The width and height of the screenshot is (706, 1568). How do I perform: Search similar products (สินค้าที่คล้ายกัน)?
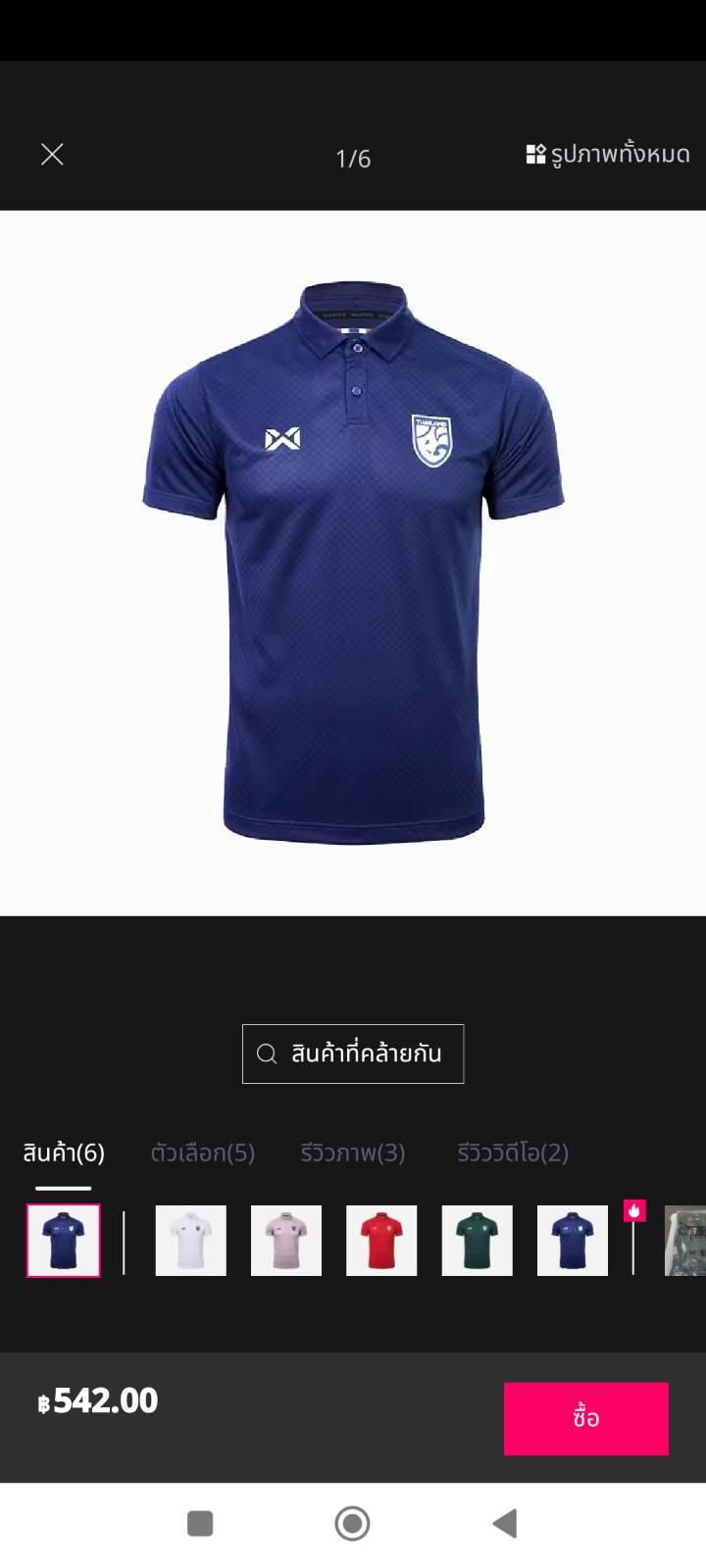[x=353, y=1053]
